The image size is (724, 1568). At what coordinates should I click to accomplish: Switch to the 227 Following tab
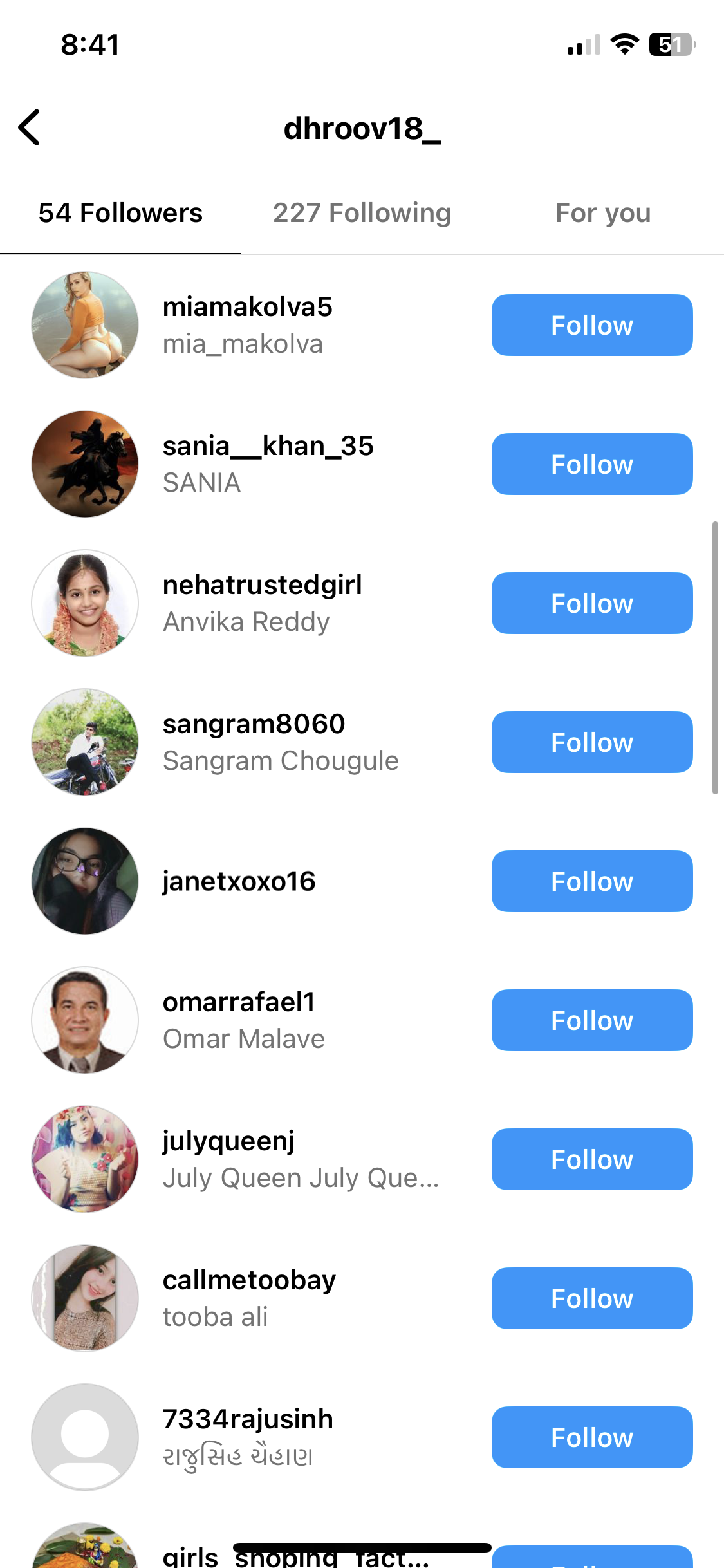pyautogui.click(x=362, y=213)
